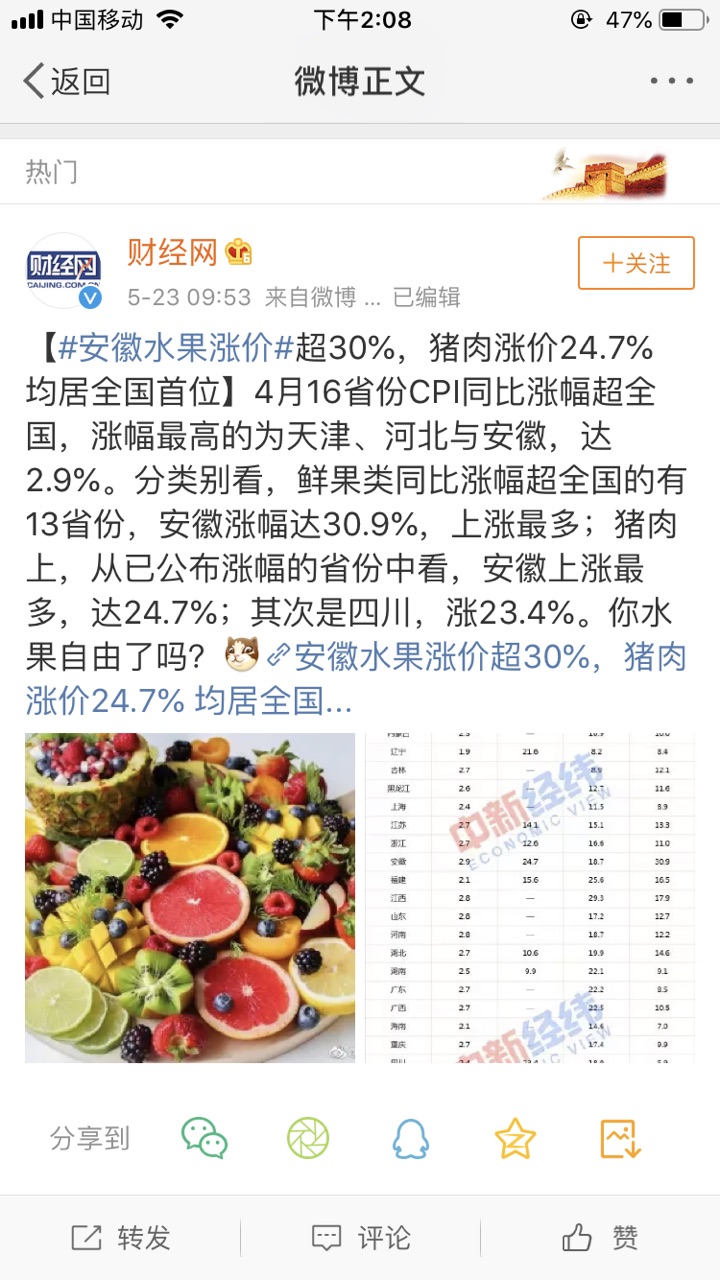This screenshot has height=1280, width=720.
Task: Share the post to WeChat Moments
Action: 308,1138
